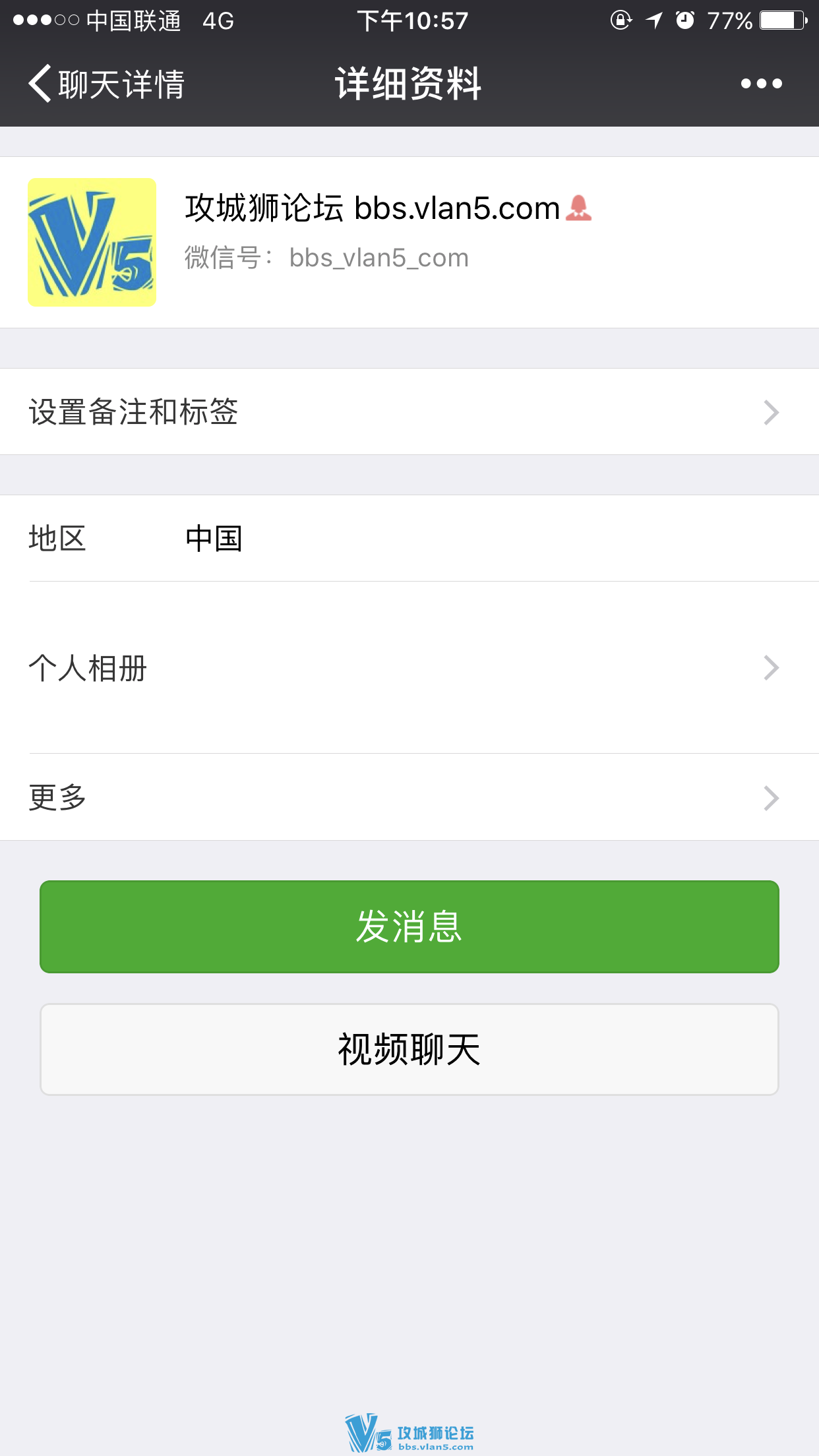The image size is (819, 1456).
Task: Start a 视频聊天 video call
Action: [x=409, y=1049]
